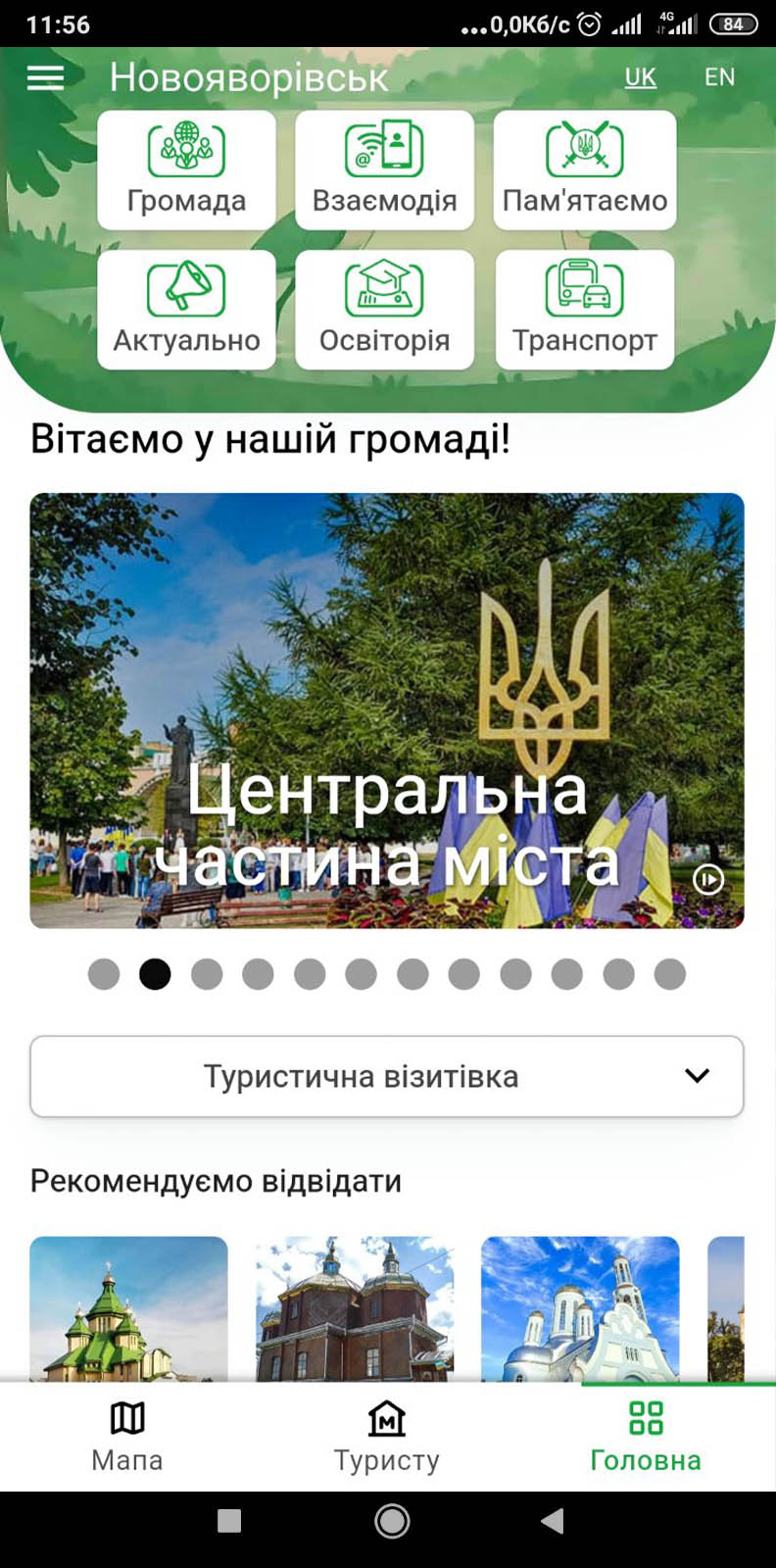The width and height of the screenshot is (776, 1568).
Task: Jump to the first carousel slide dot
Action: (x=104, y=974)
